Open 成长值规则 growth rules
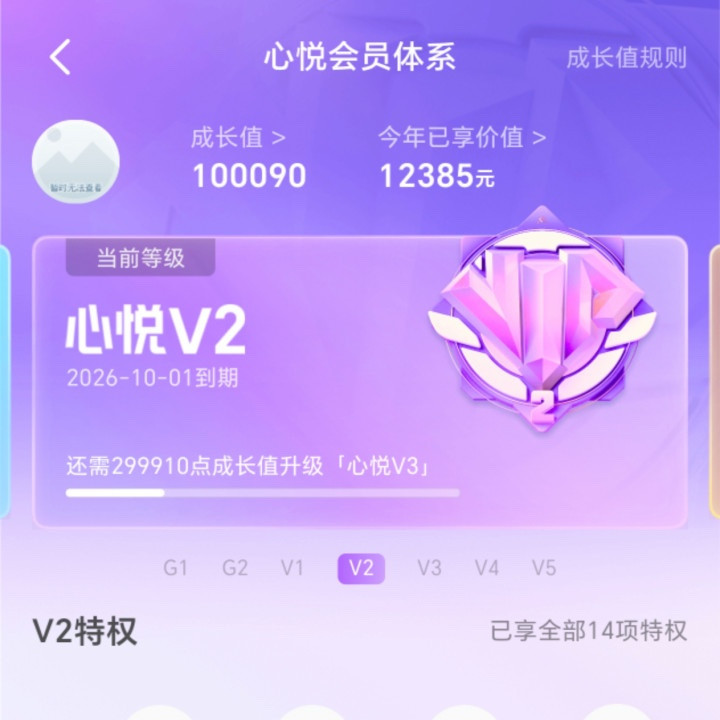 (x=626, y=58)
